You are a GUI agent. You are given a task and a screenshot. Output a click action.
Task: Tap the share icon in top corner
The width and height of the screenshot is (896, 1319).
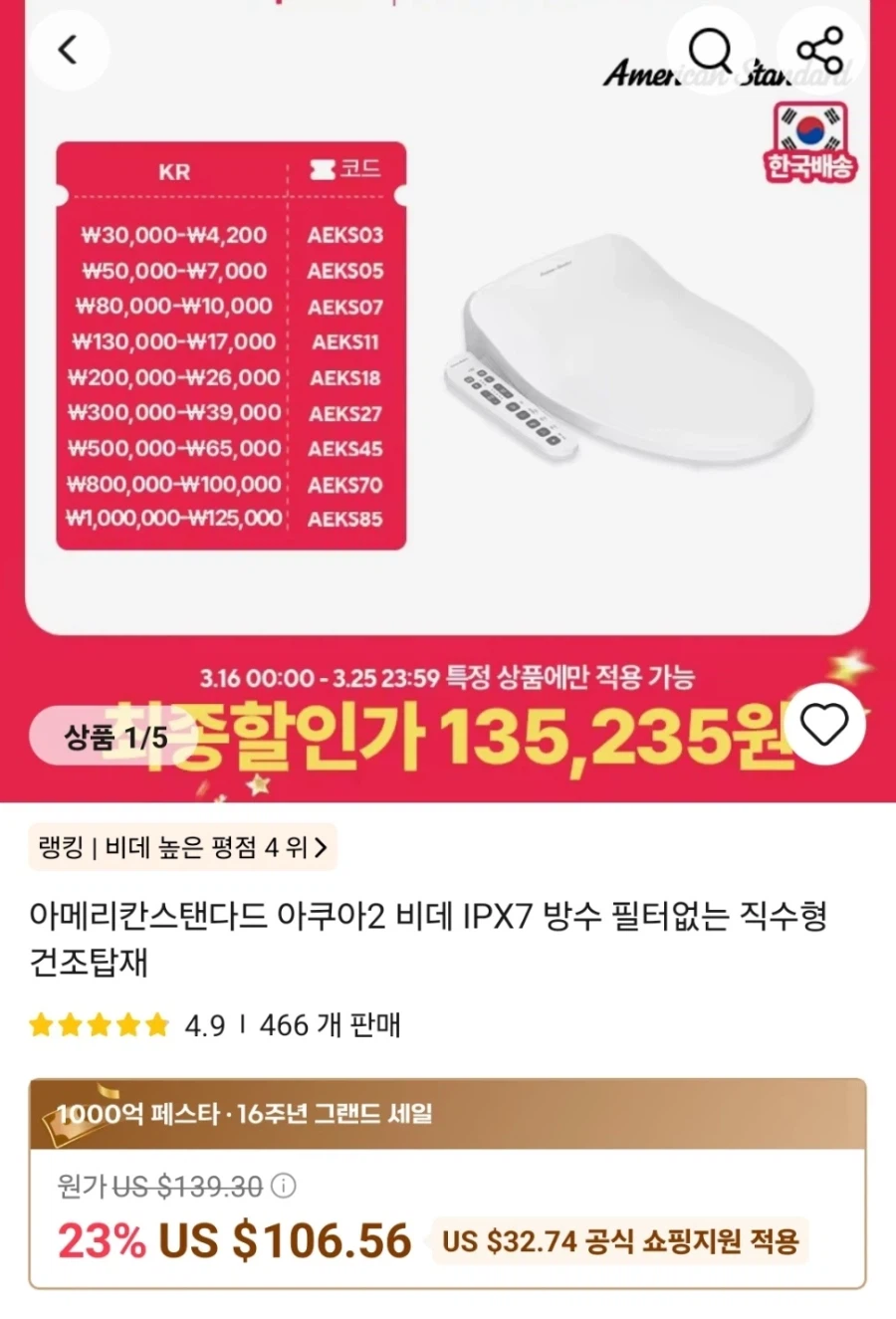[818, 50]
